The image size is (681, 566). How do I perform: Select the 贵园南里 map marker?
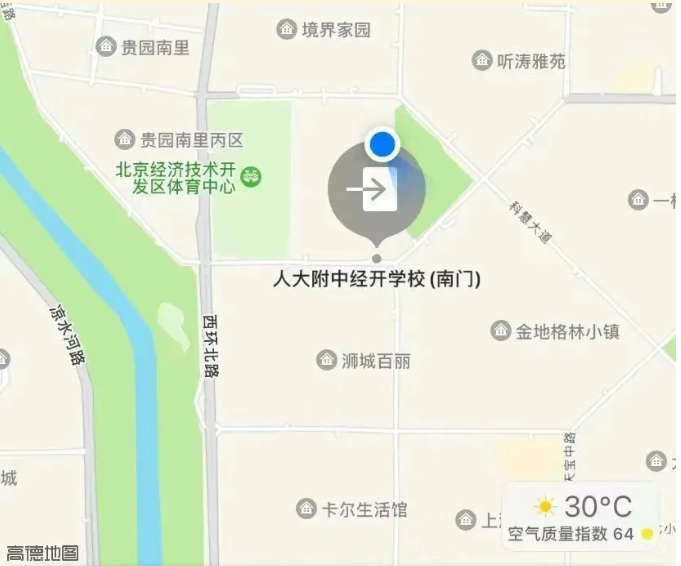[x=107, y=47]
